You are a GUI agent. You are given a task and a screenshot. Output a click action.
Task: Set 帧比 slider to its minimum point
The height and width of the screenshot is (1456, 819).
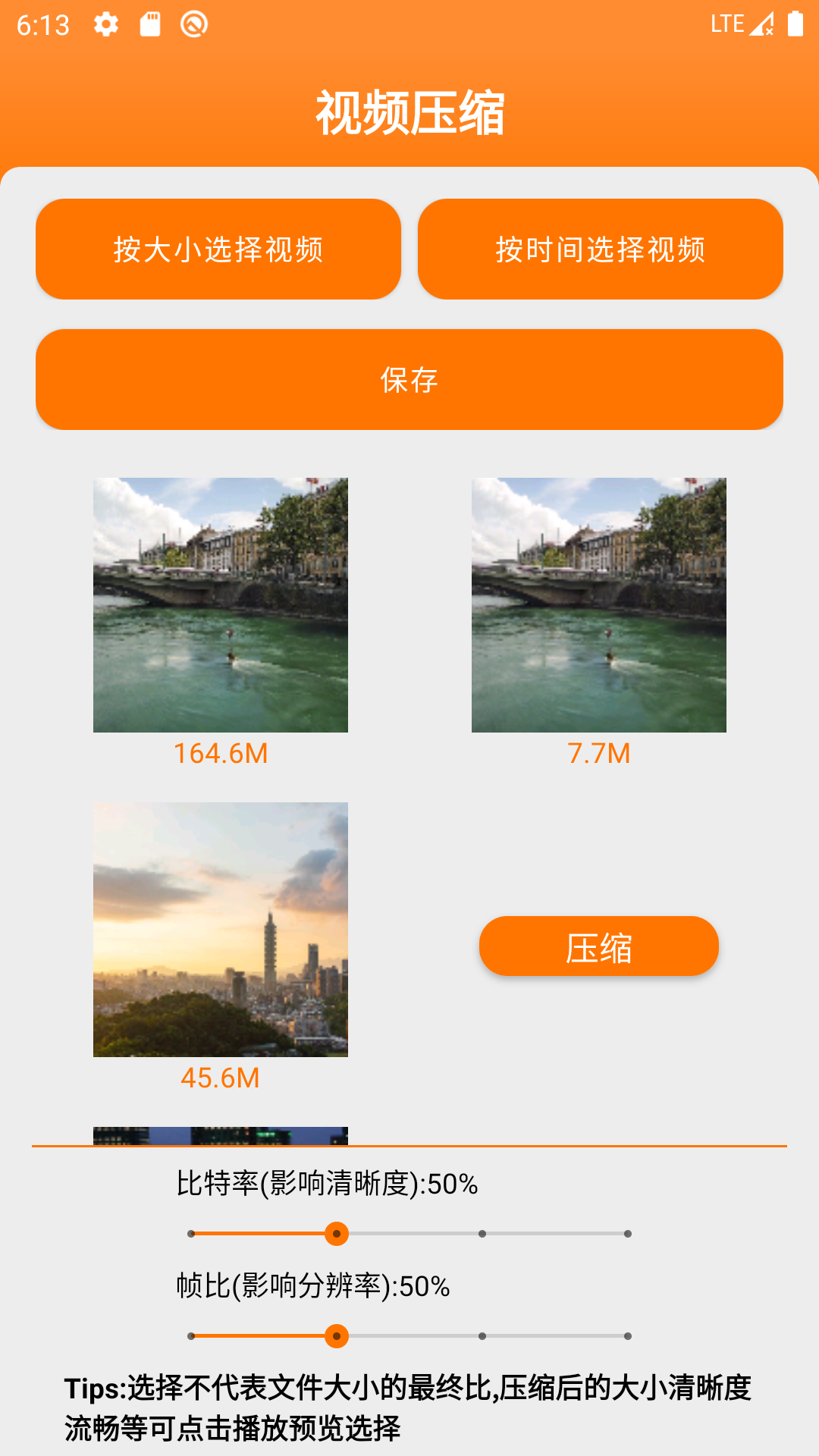(x=191, y=1336)
